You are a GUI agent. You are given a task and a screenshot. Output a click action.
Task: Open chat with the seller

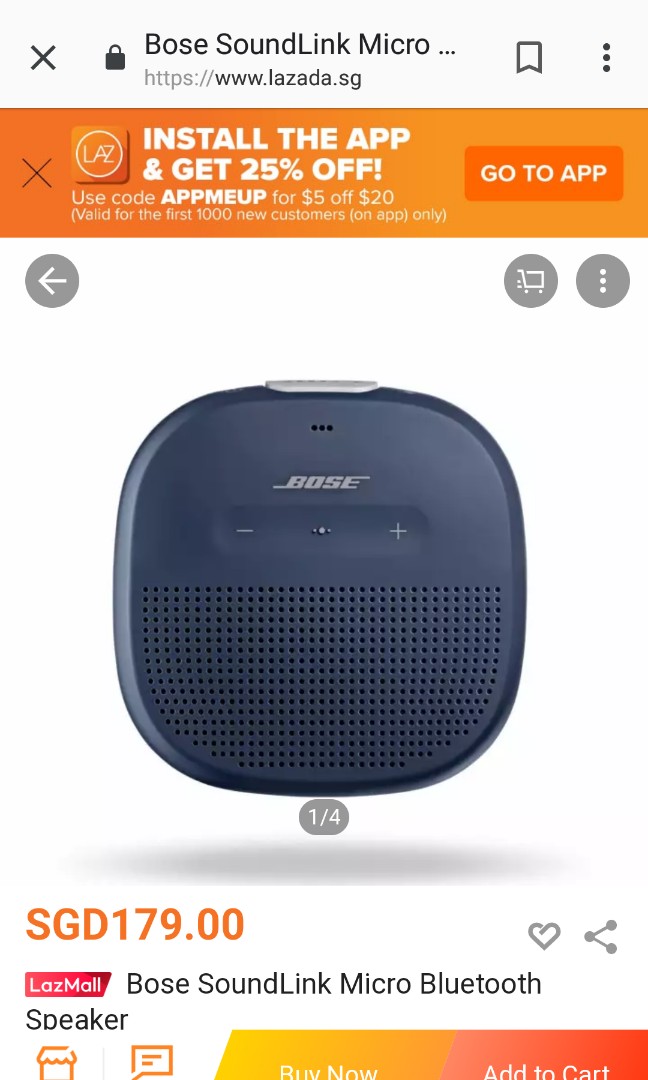pyautogui.click(x=152, y=1064)
